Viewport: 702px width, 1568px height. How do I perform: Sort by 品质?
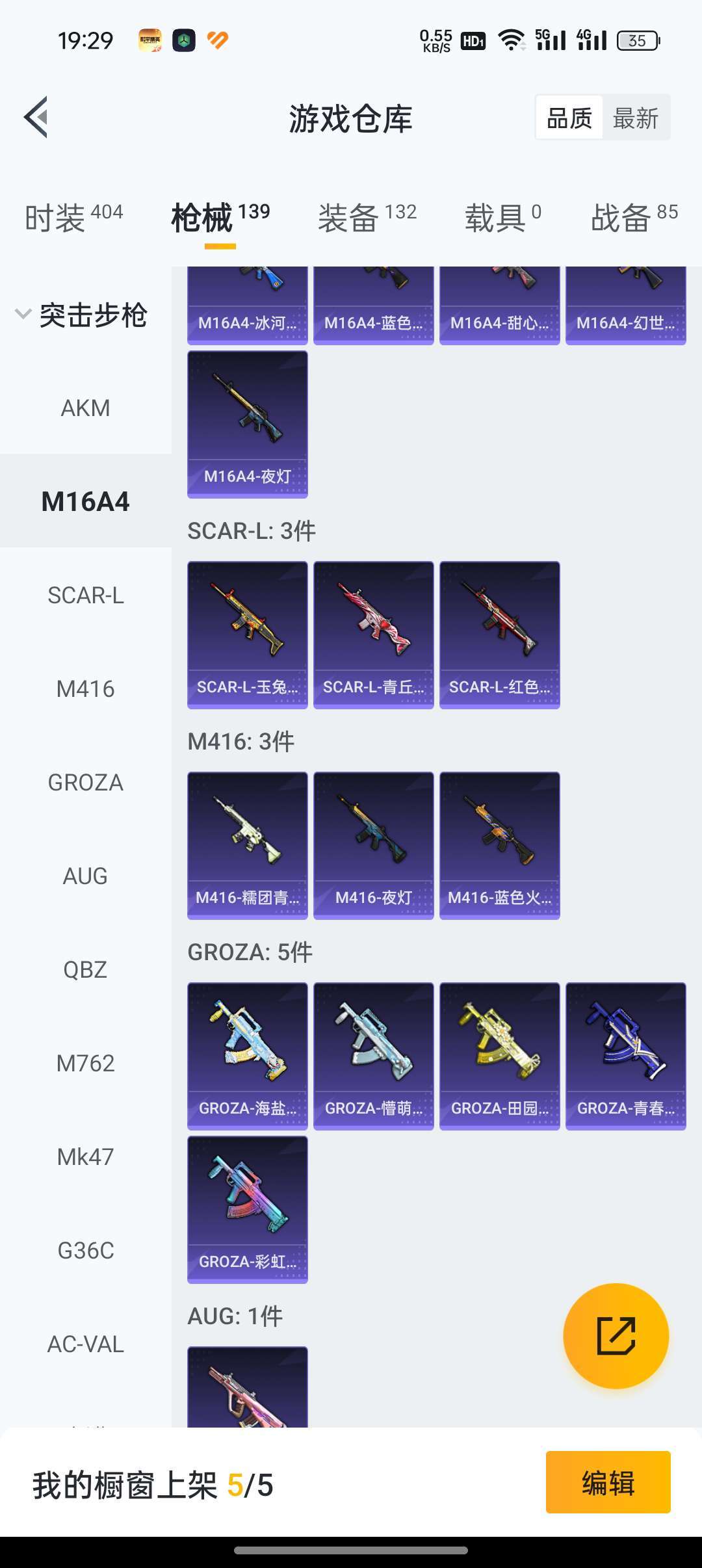(x=569, y=118)
